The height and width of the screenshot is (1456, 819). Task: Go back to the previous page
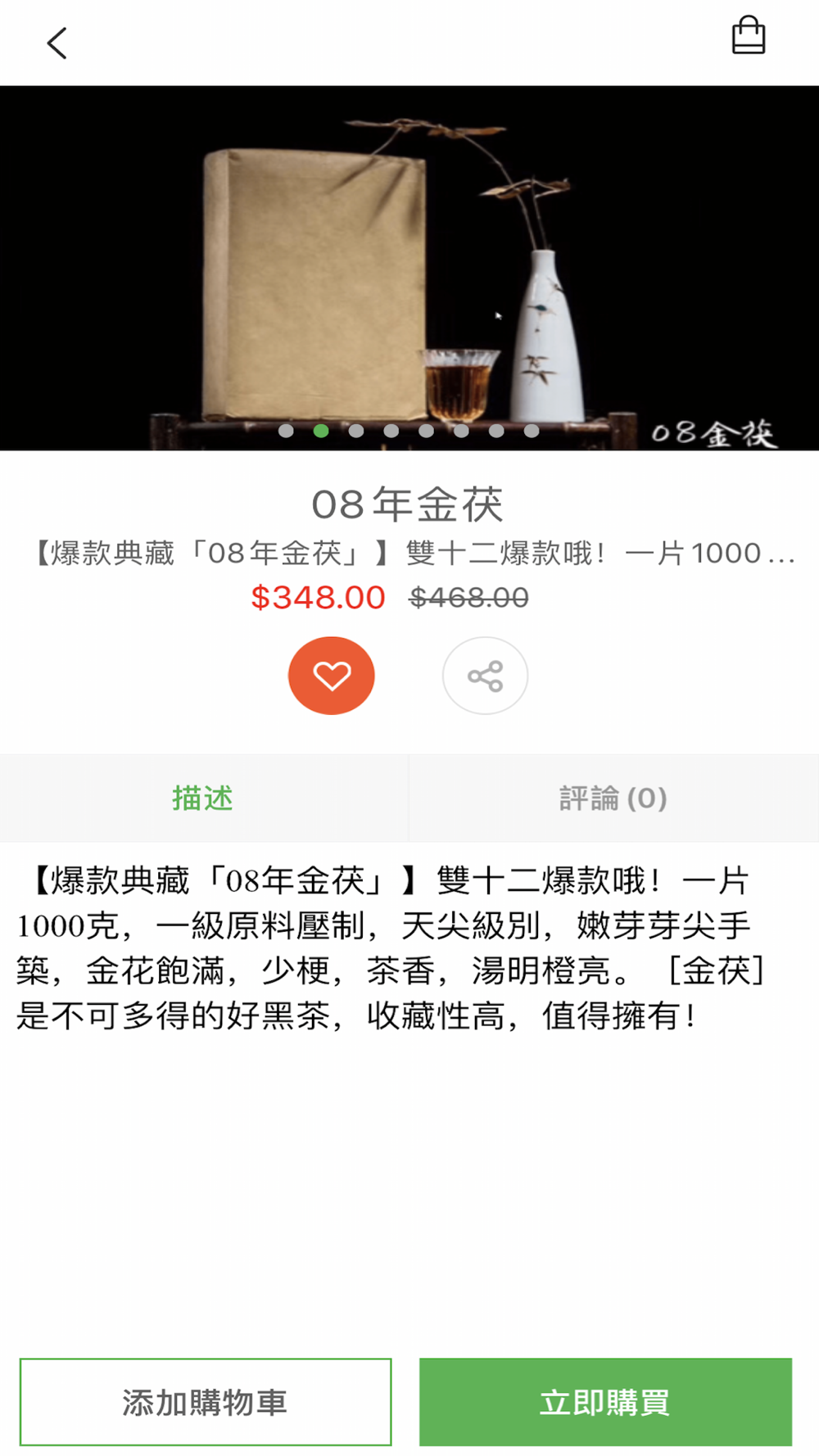(x=57, y=43)
